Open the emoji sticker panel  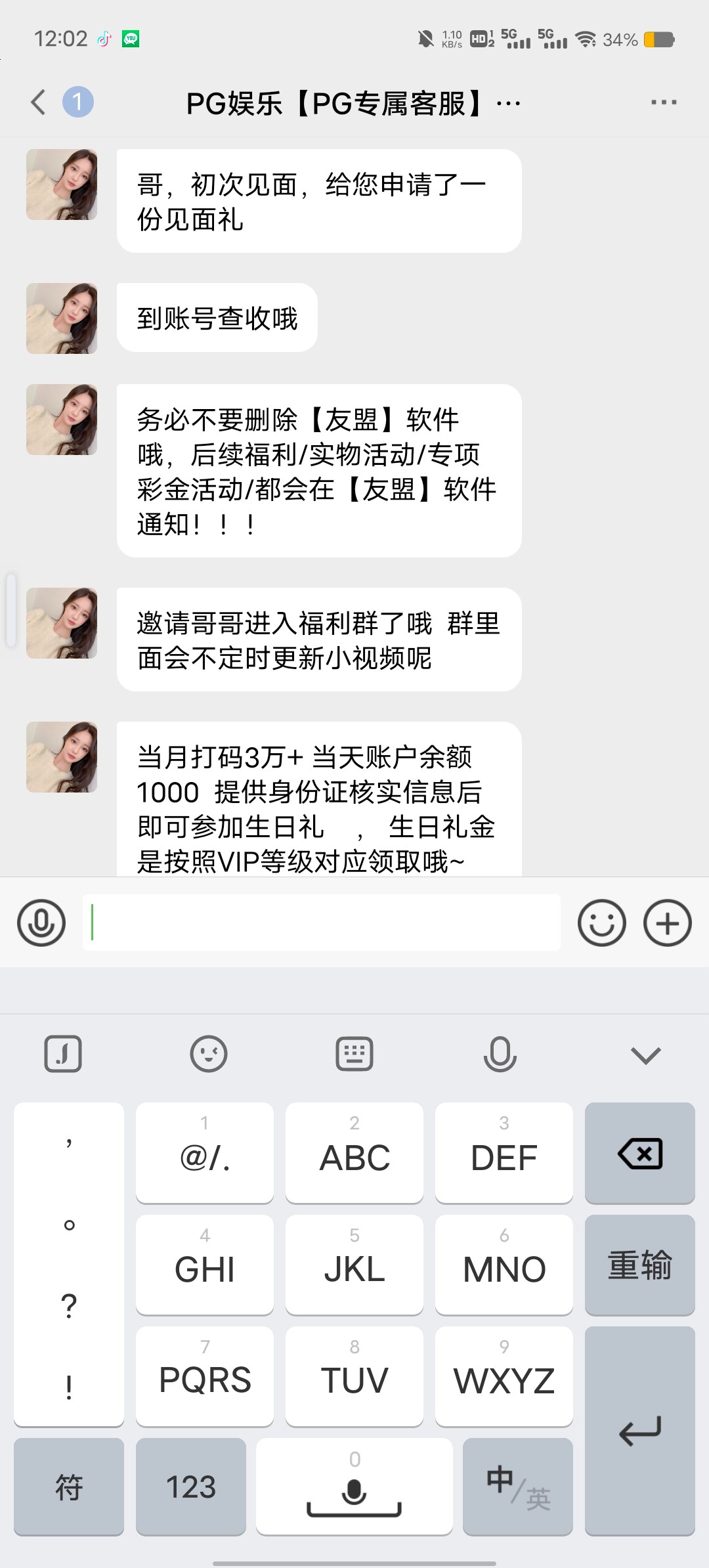(601, 923)
